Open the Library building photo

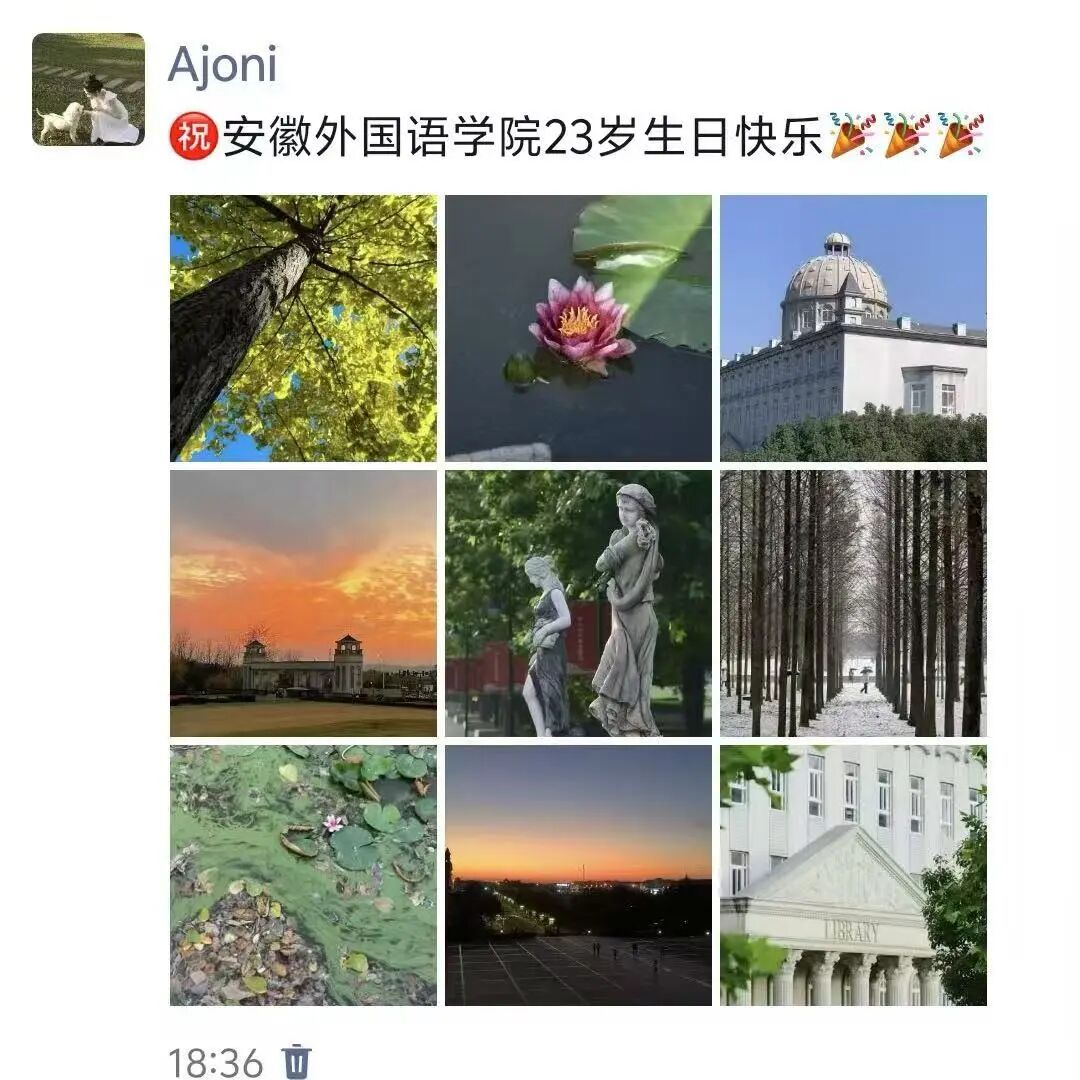point(853,875)
